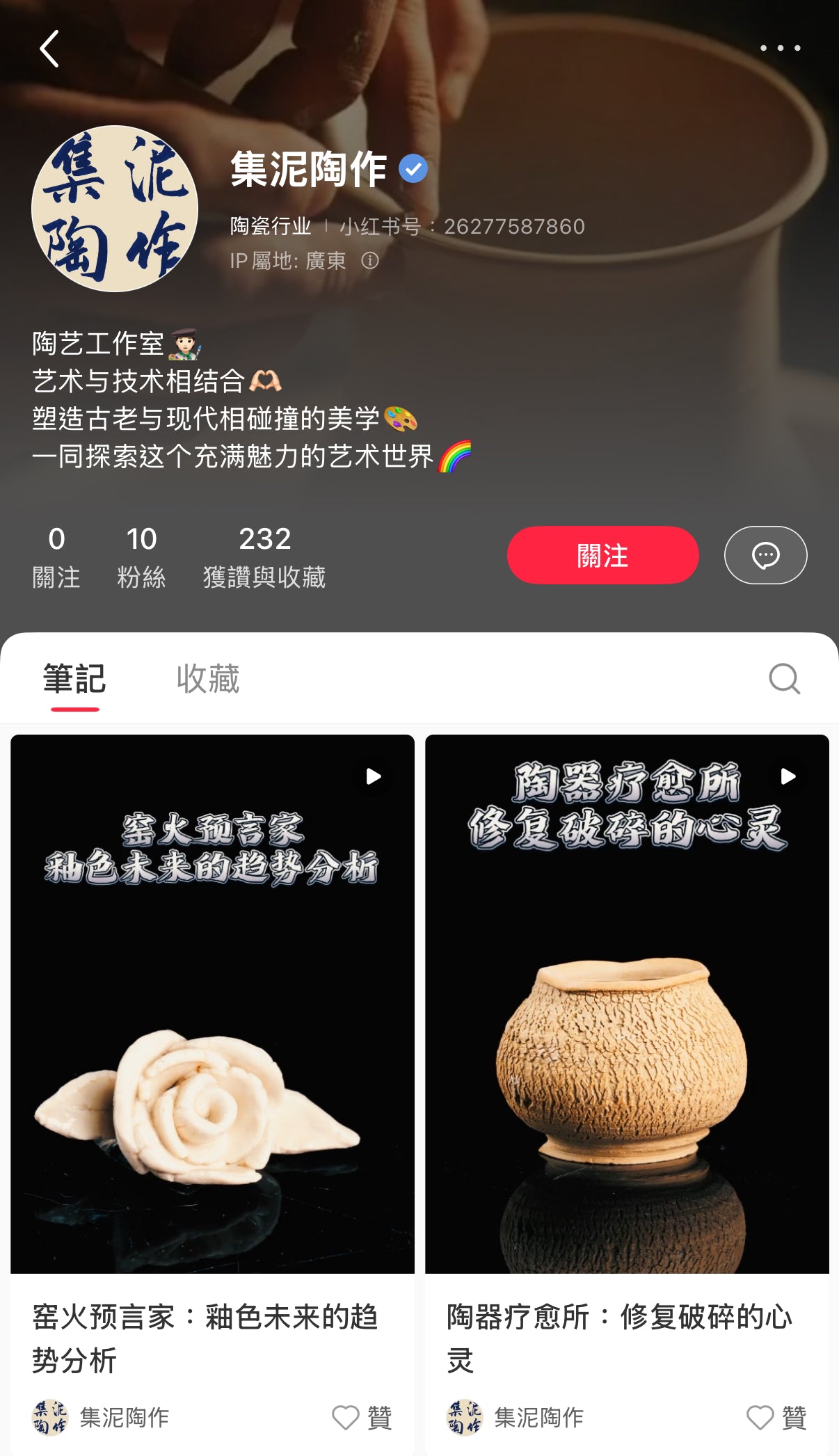
Task: View the 粉絲 followers list
Action: pos(141,557)
